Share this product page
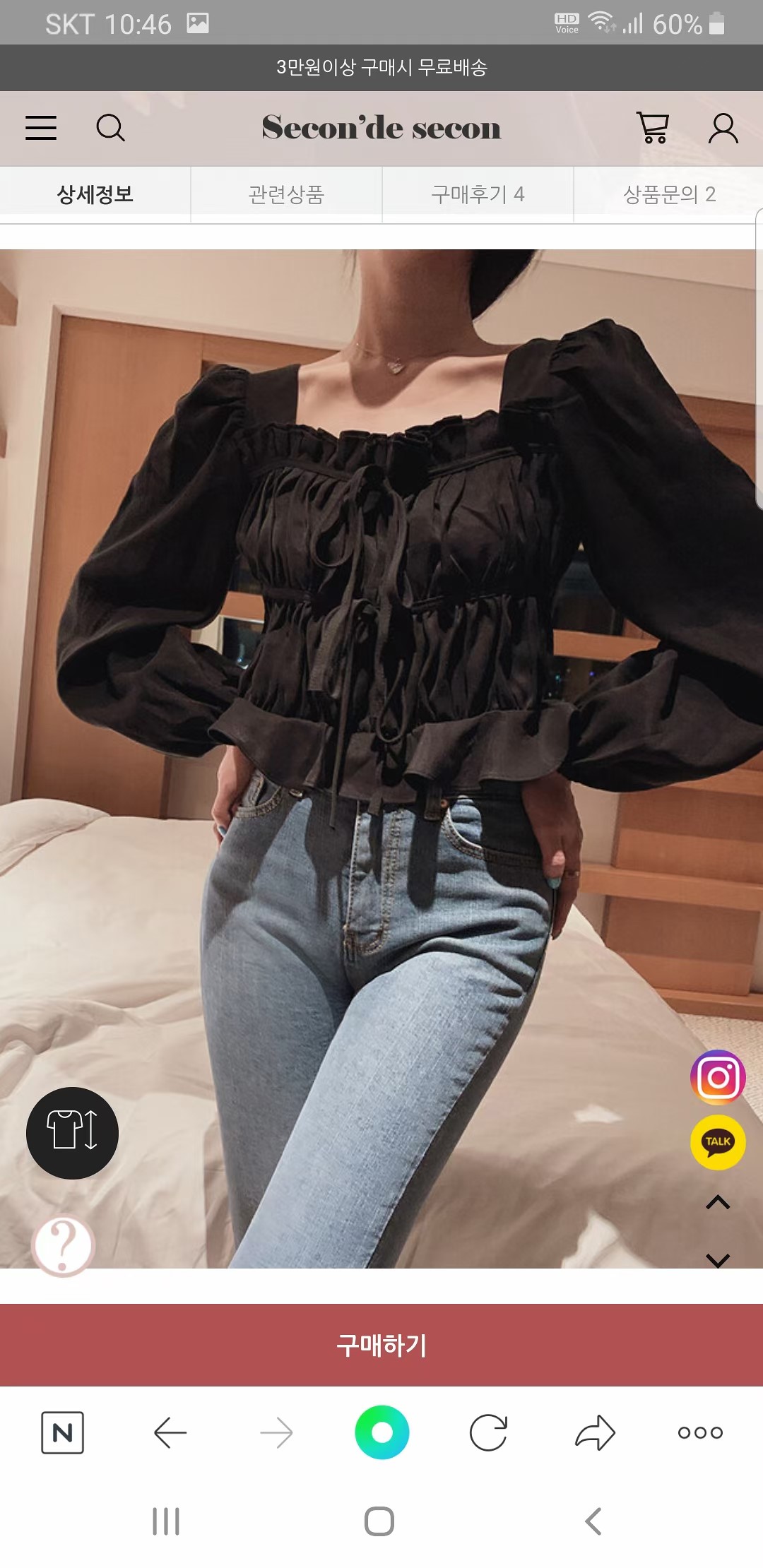The height and width of the screenshot is (1568, 763). (595, 1432)
